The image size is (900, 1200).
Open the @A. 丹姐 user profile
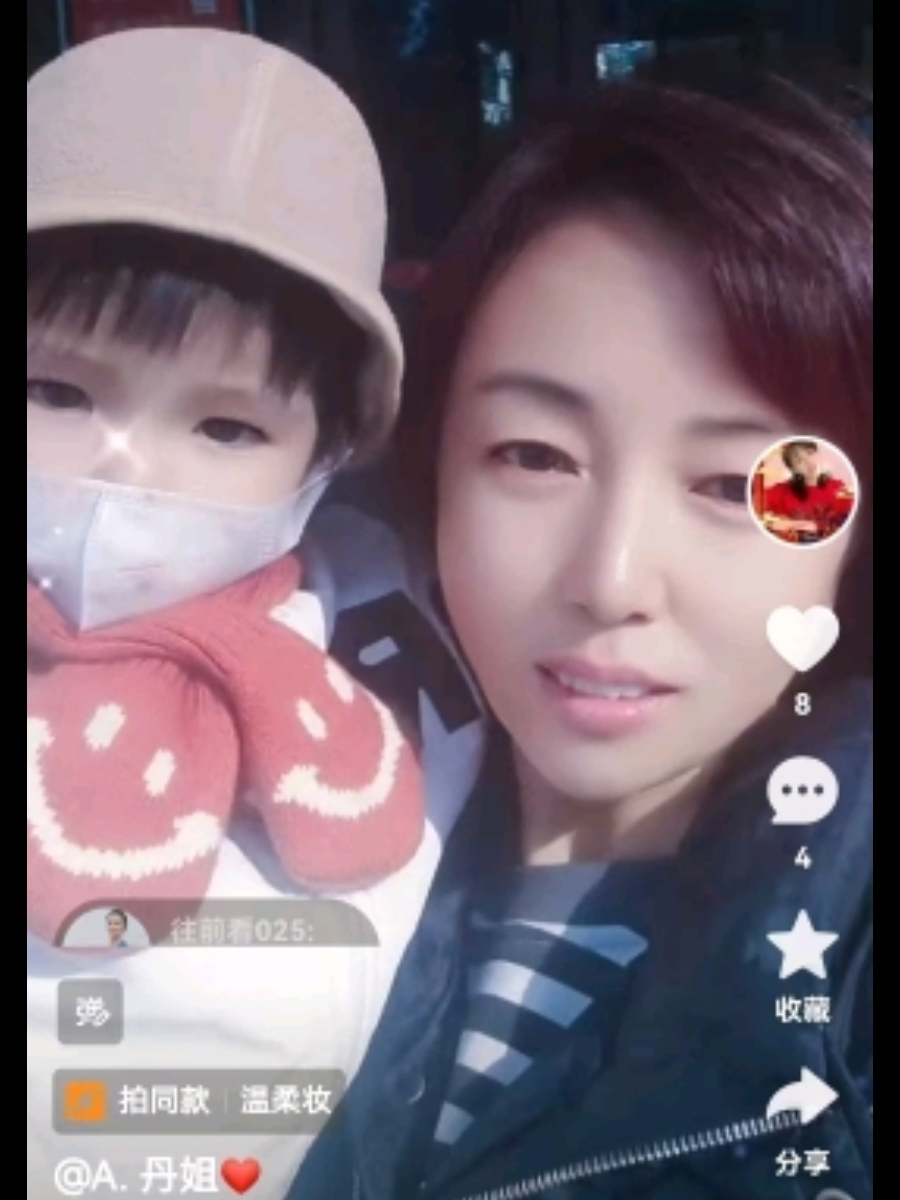point(142,1176)
